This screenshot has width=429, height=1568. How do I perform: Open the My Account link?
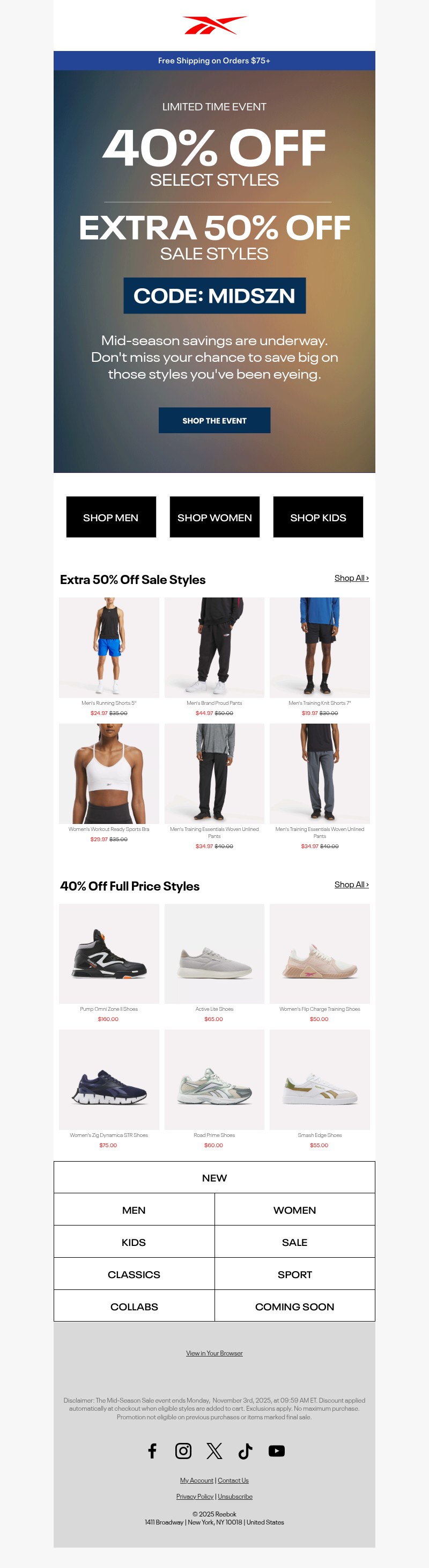point(196,1481)
